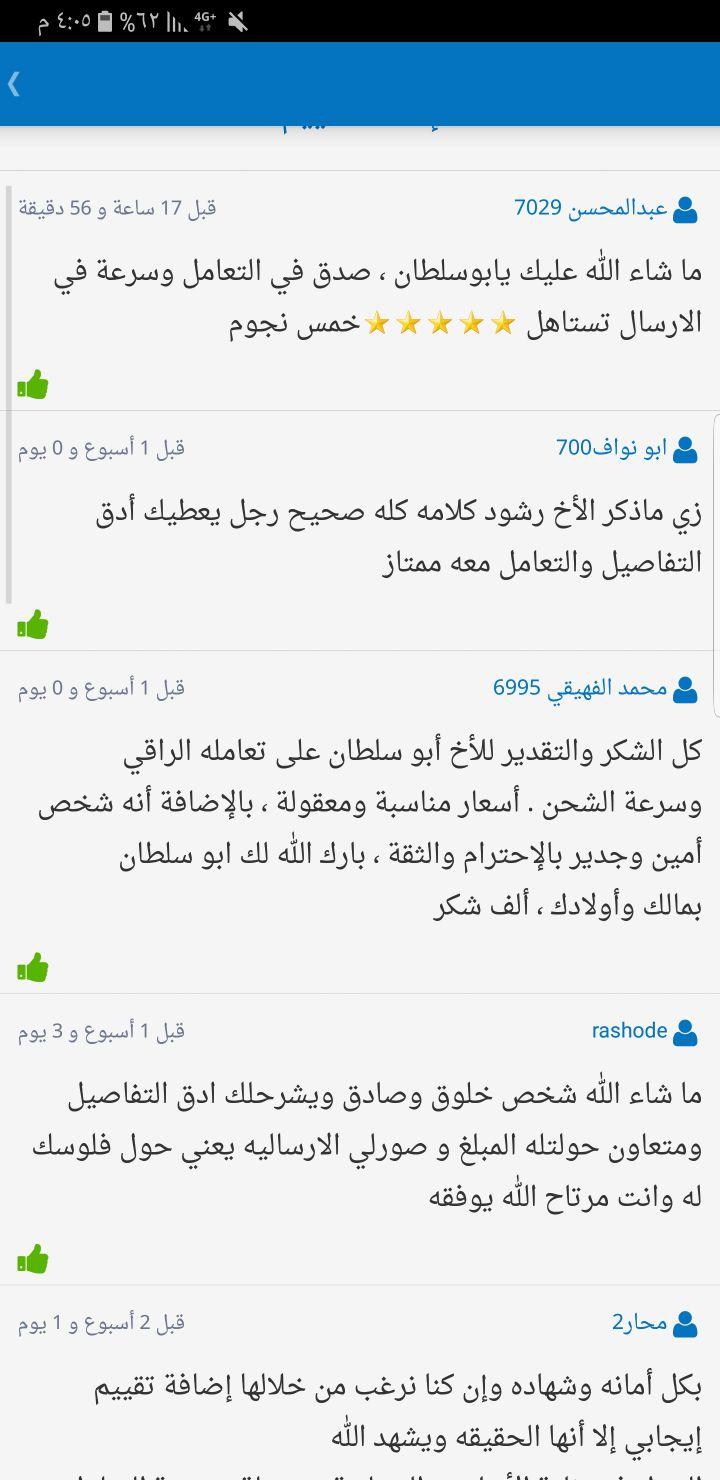Go back using the top-left arrow
The width and height of the screenshot is (720, 1480).
14,84
